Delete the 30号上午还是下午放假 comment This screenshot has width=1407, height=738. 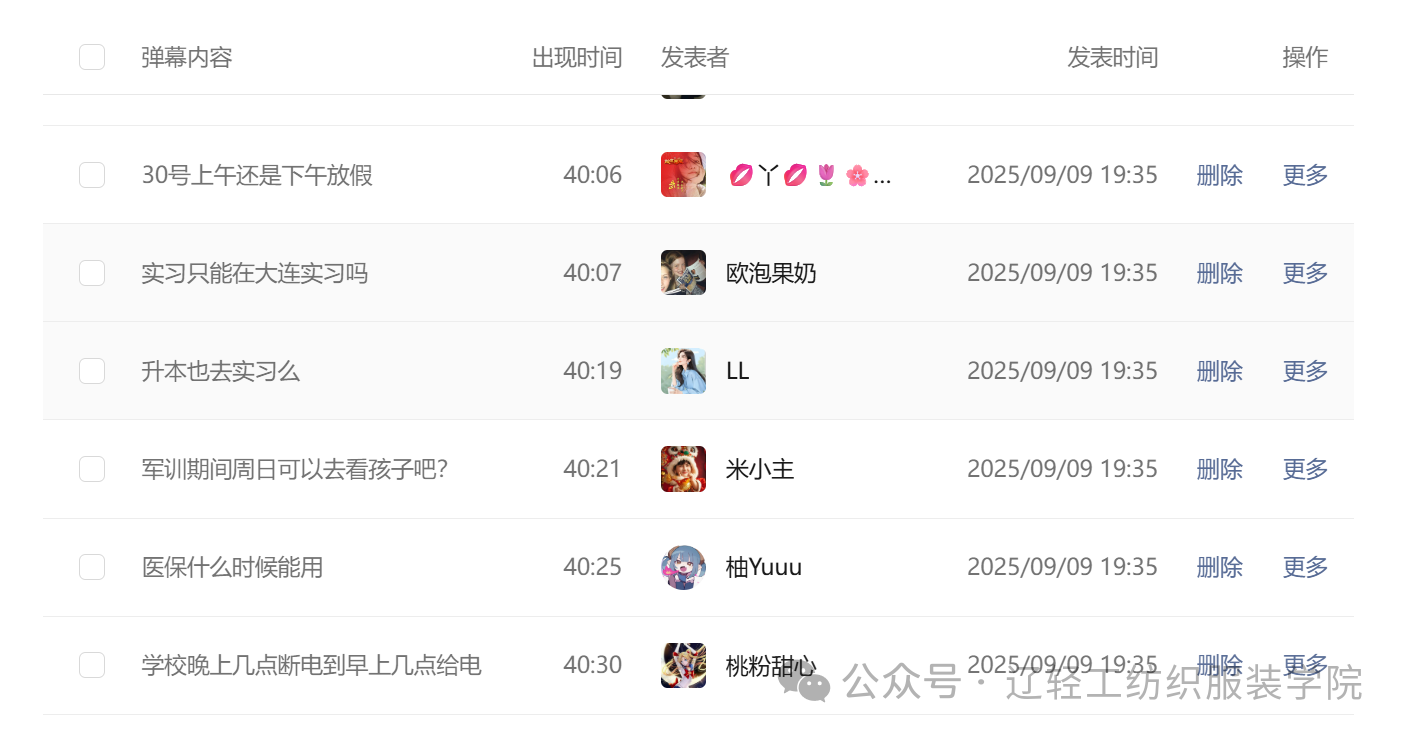[x=1219, y=175]
